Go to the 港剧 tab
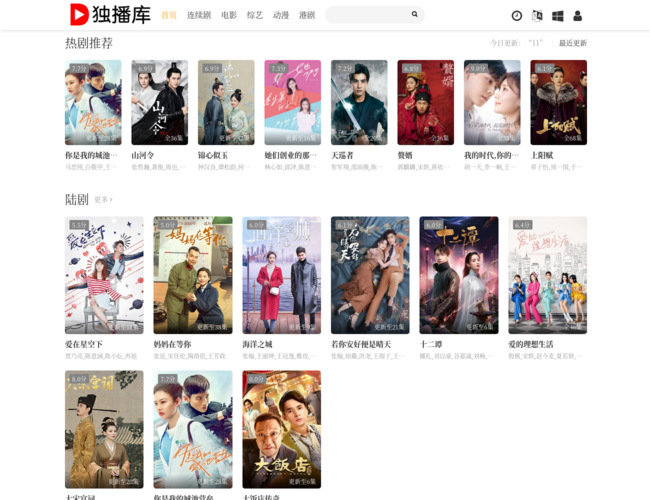The width and height of the screenshot is (650, 500). pyautogui.click(x=307, y=16)
